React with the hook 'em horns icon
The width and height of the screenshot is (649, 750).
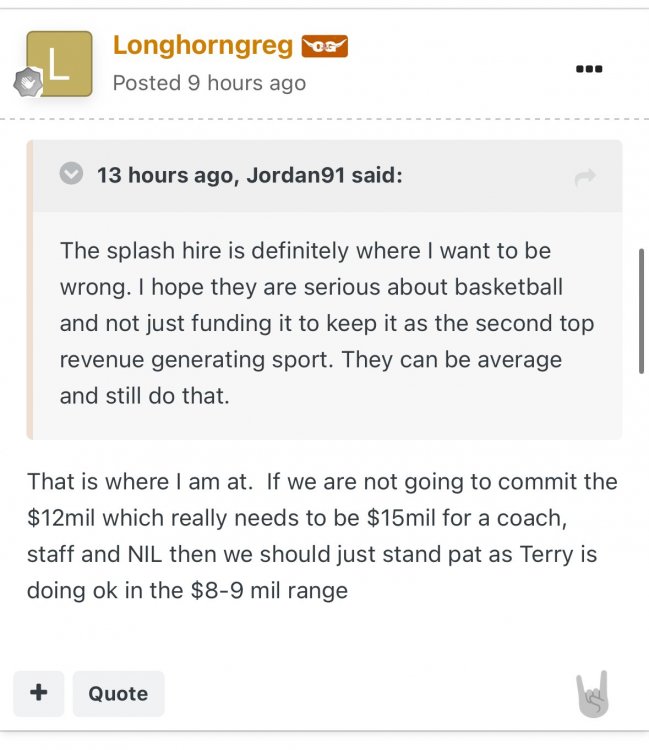click(x=592, y=694)
